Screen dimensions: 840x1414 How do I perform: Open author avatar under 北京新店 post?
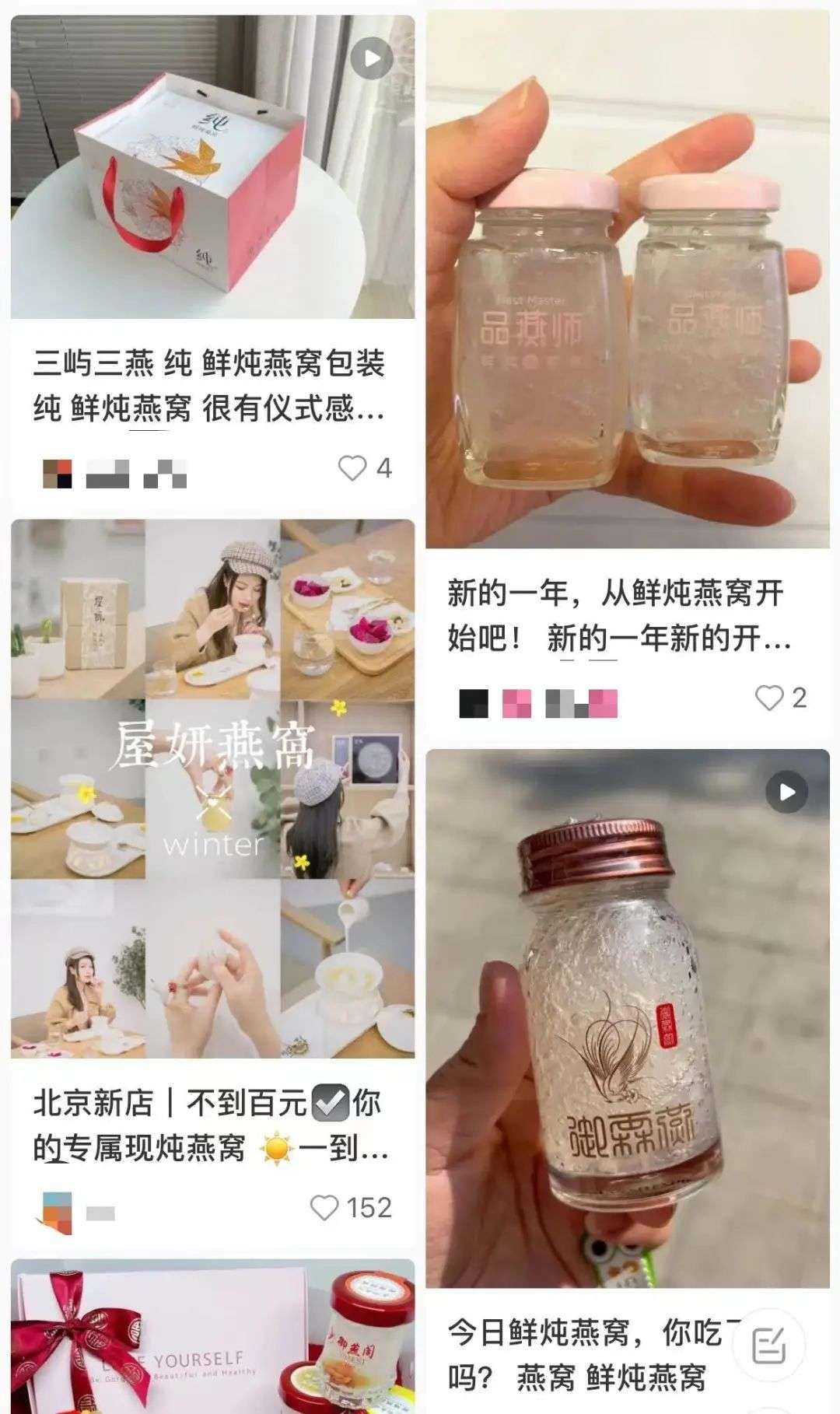[x=54, y=1213]
